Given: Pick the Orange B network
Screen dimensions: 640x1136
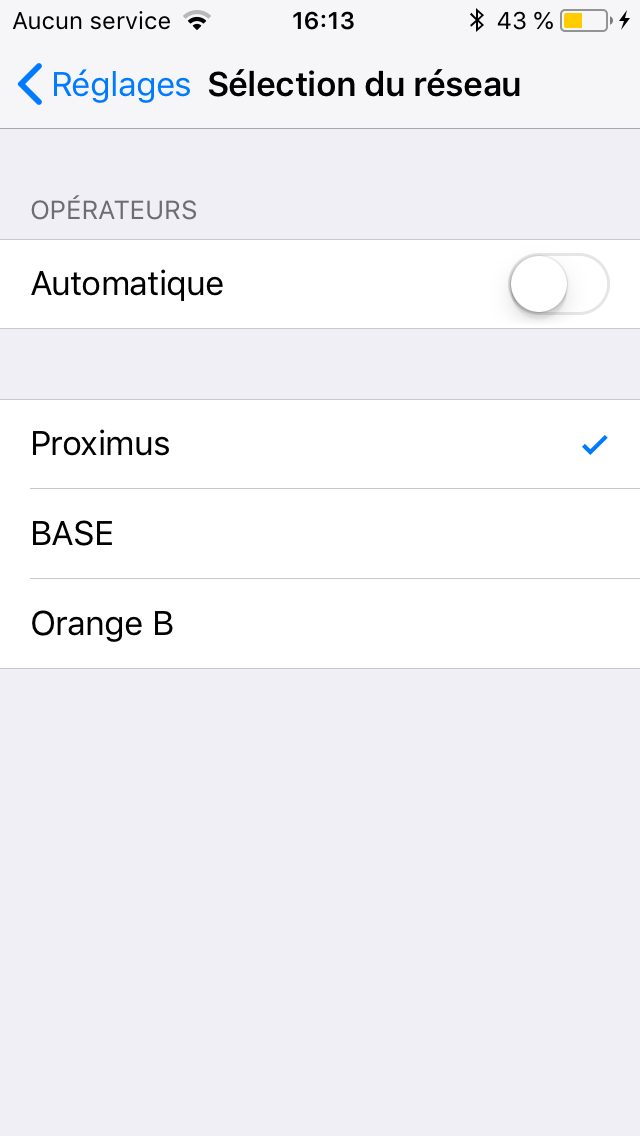Looking at the screenshot, I should click(x=320, y=624).
